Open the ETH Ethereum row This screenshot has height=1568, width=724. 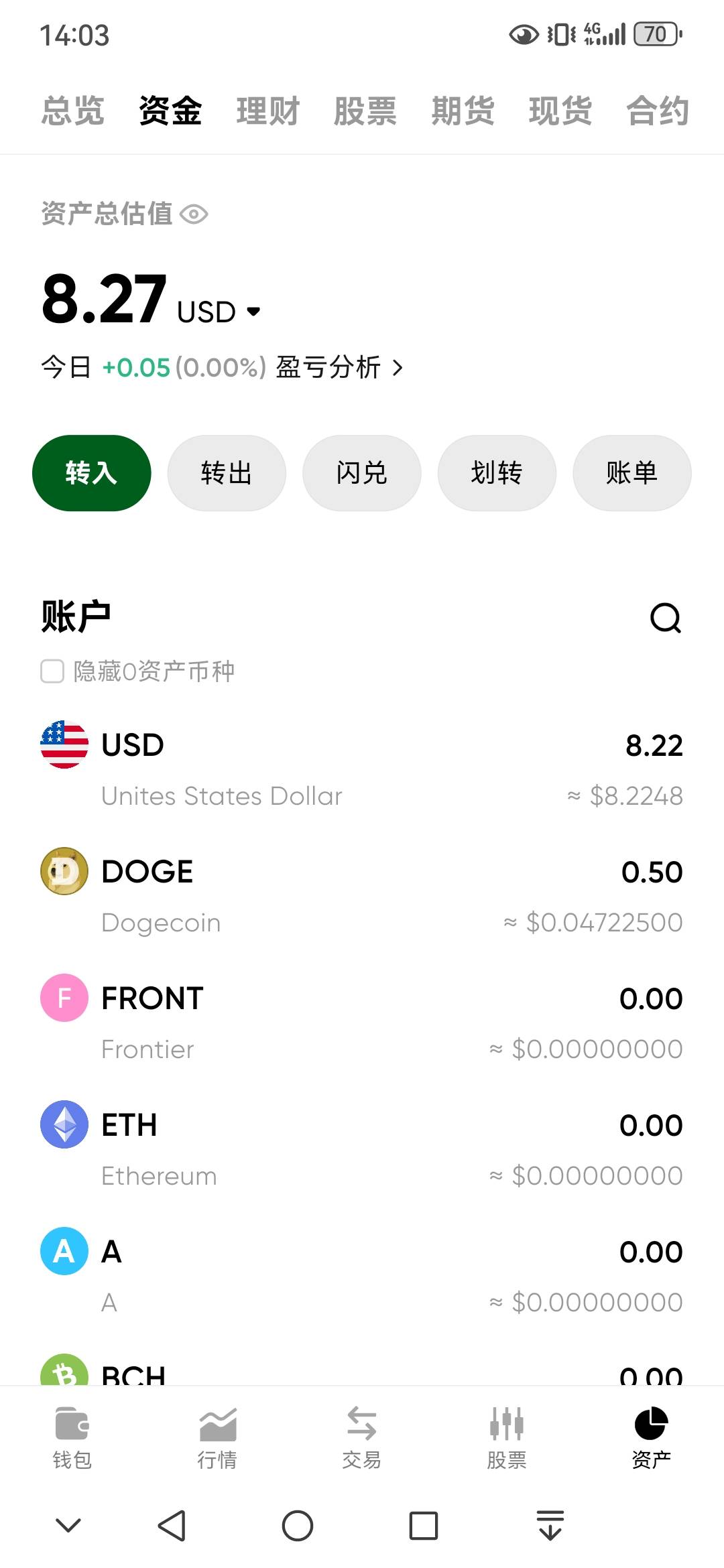pos(362,1149)
